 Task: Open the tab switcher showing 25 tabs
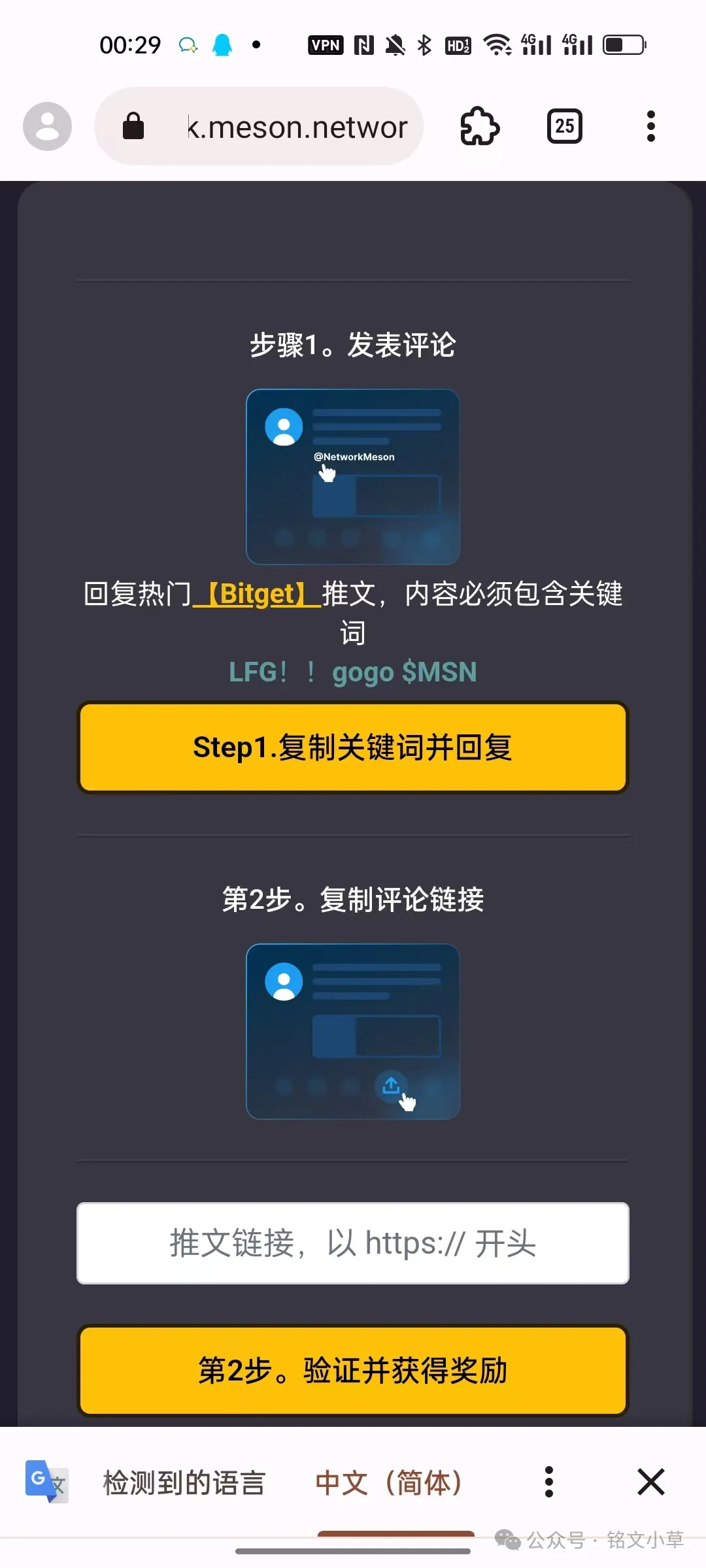click(x=564, y=126)
